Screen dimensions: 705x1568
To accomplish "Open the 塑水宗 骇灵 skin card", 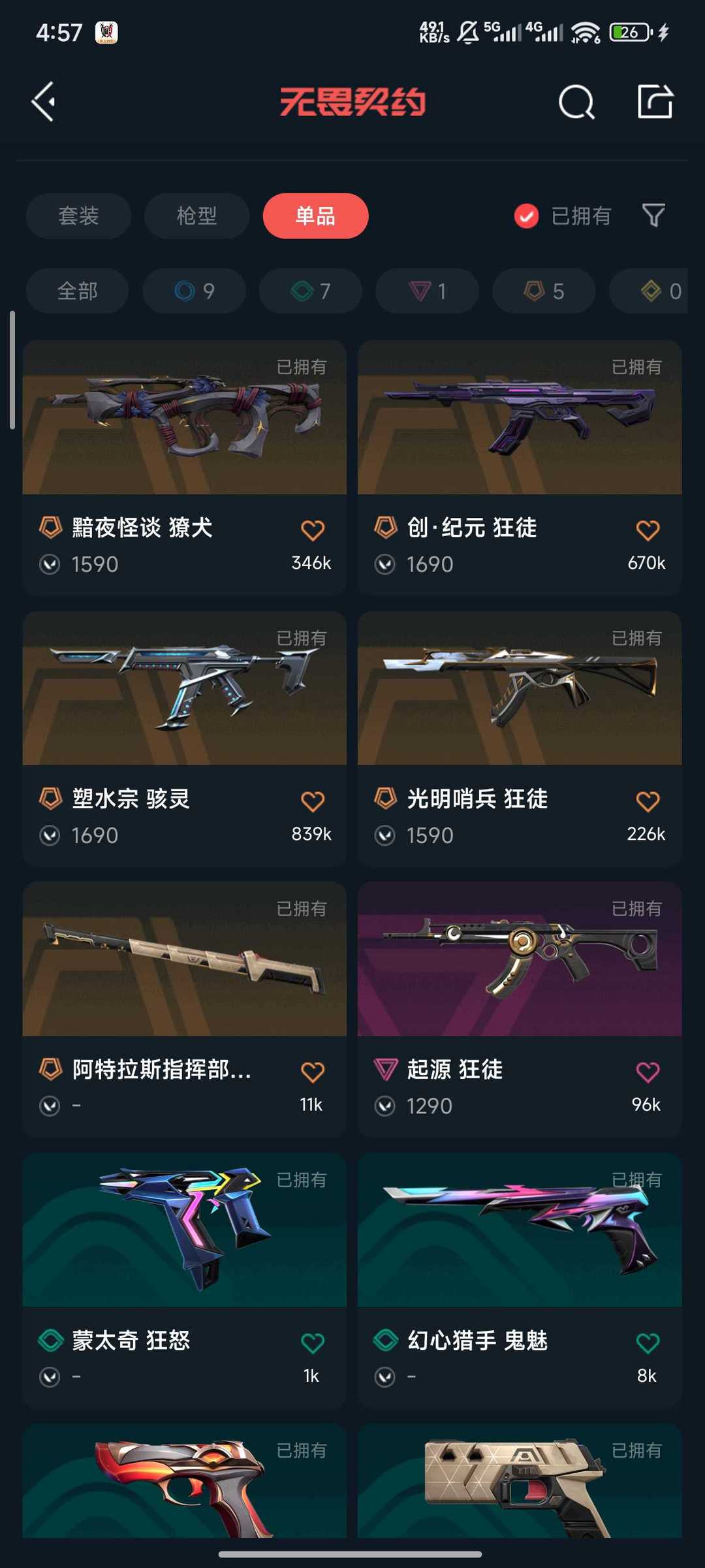I will tap(184, 739).
